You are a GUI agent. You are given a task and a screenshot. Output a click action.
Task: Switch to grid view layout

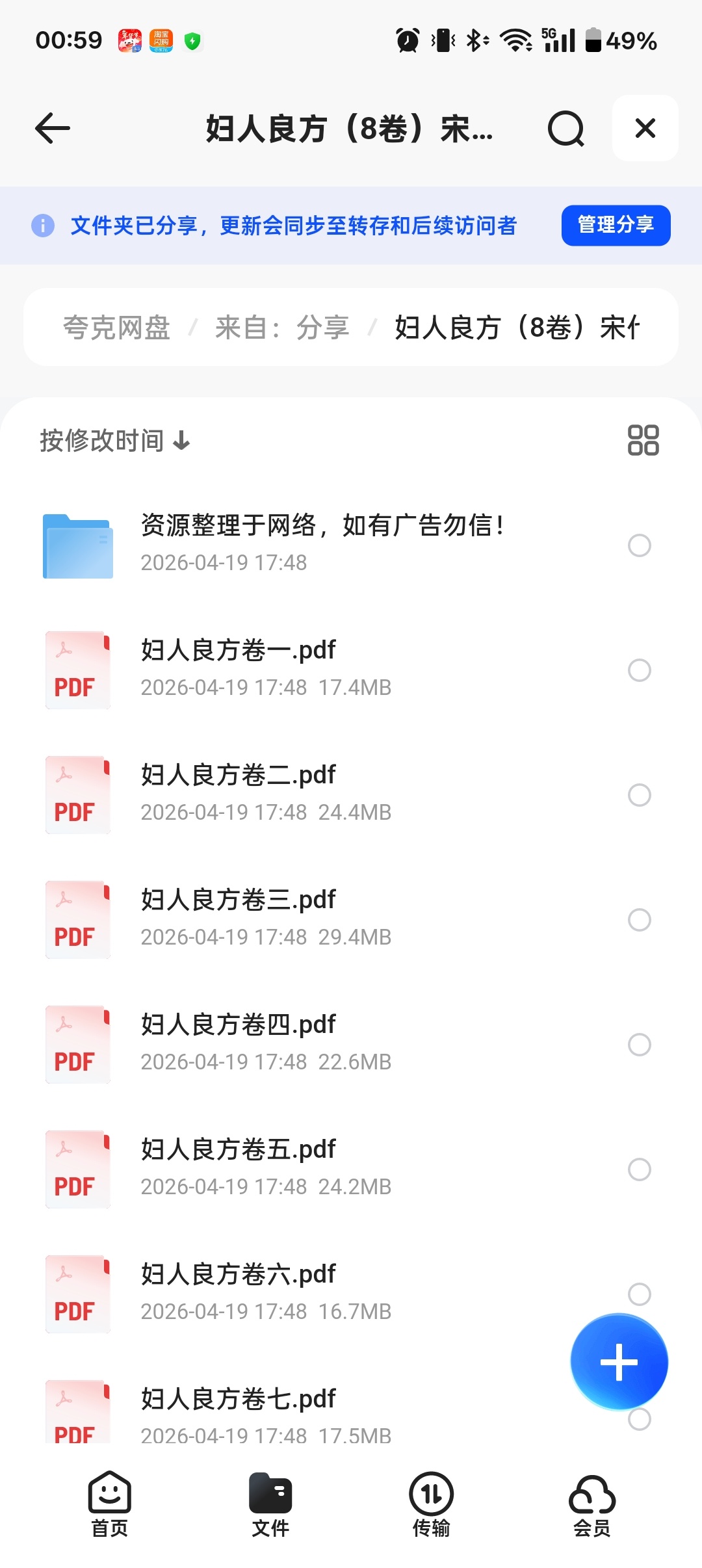click(x=642, y=440)
